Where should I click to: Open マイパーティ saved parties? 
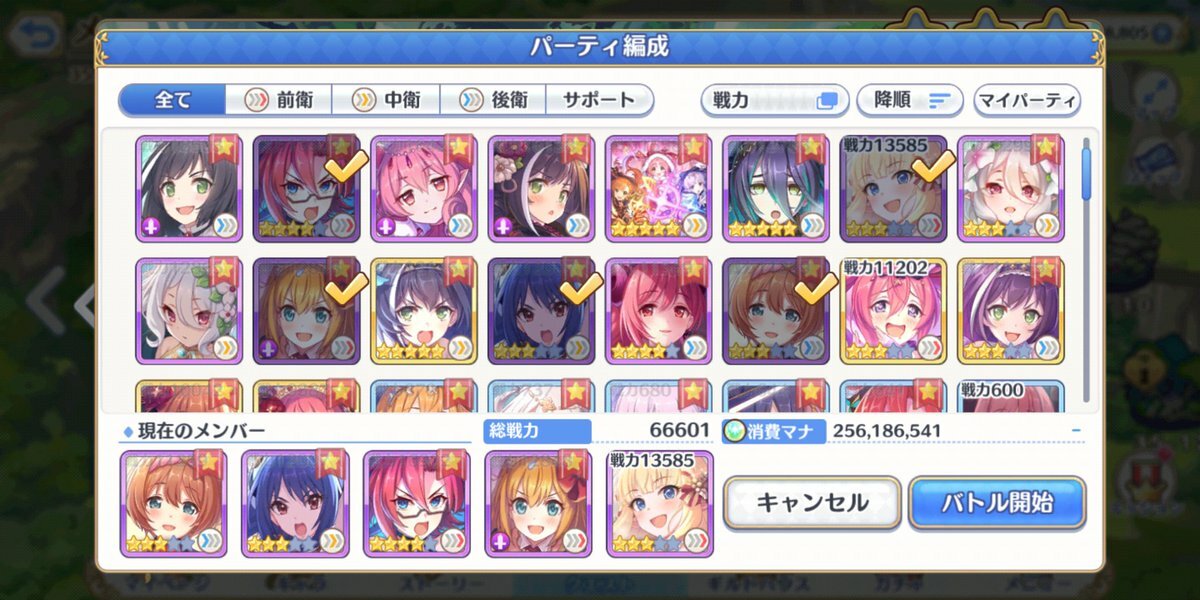point(1027,100)
